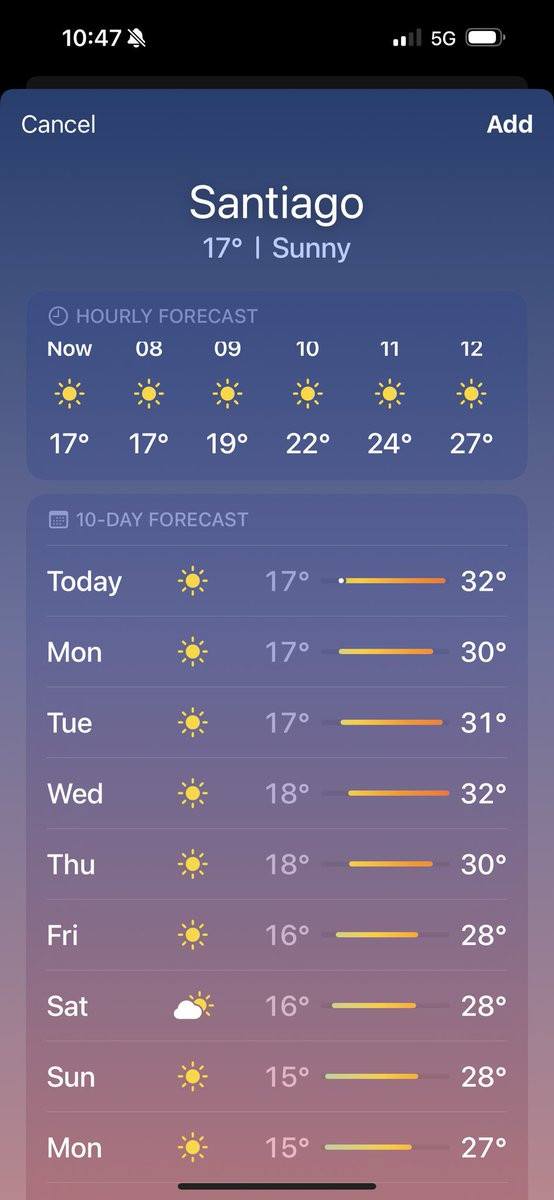Open the Fri forecast row
Screen dimensions: 554x1200
[x=277, y=935]
